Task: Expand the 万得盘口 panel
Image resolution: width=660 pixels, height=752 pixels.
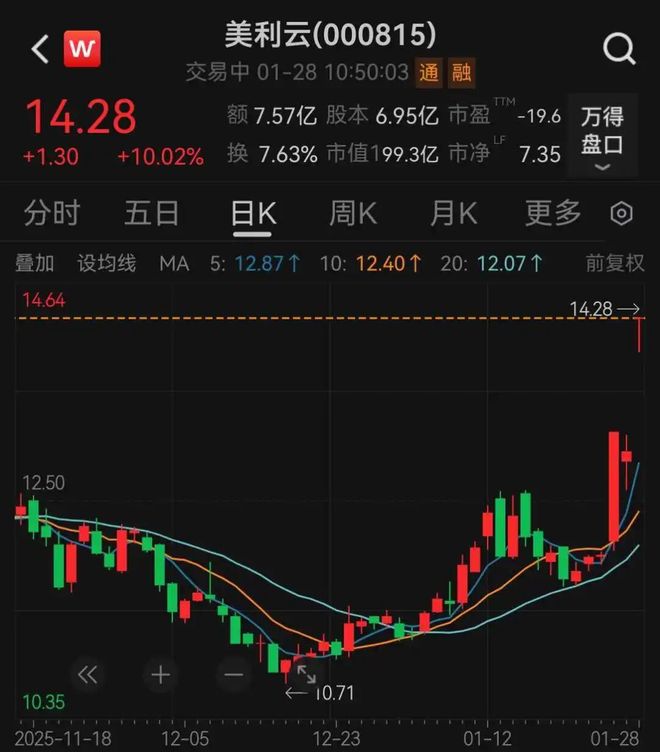Action: (602, 137)
